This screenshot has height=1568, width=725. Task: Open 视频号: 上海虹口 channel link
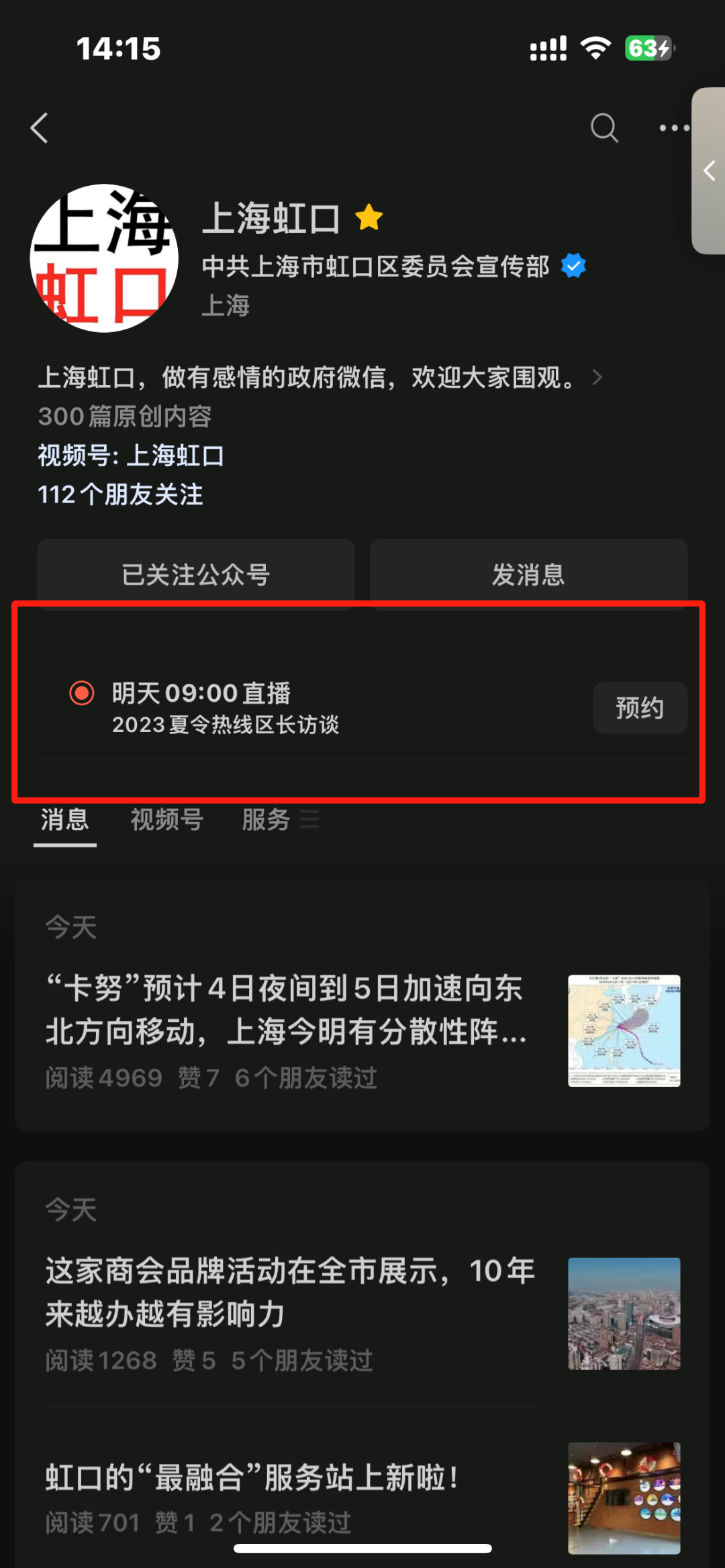131,456
